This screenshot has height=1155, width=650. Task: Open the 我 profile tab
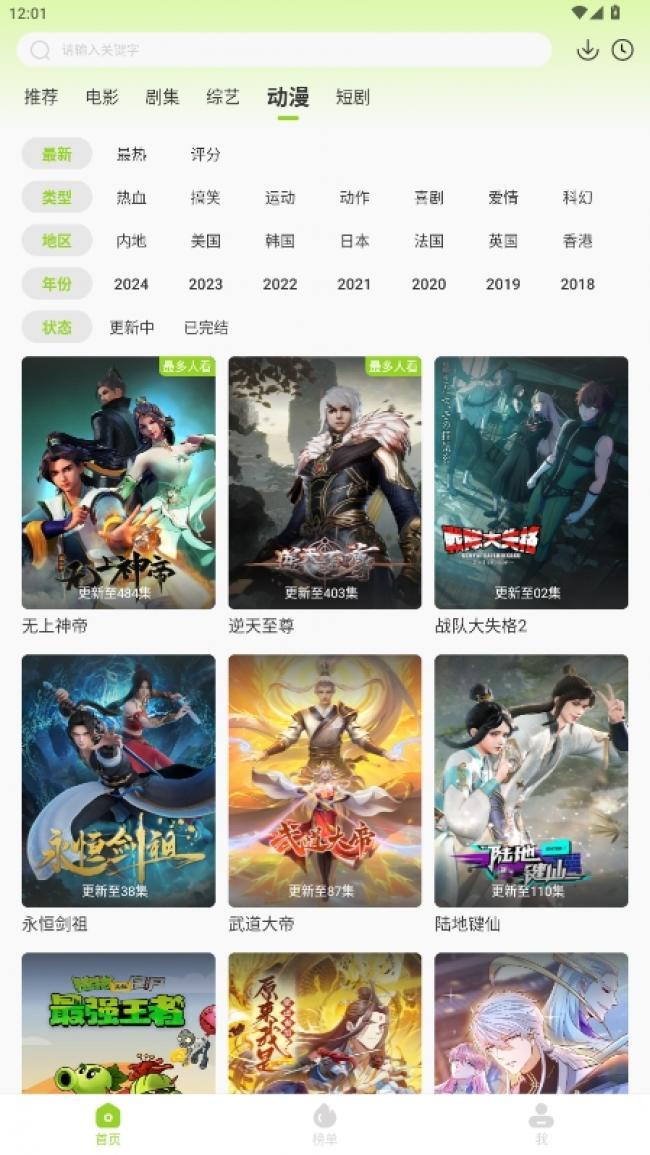(541, 1124)
